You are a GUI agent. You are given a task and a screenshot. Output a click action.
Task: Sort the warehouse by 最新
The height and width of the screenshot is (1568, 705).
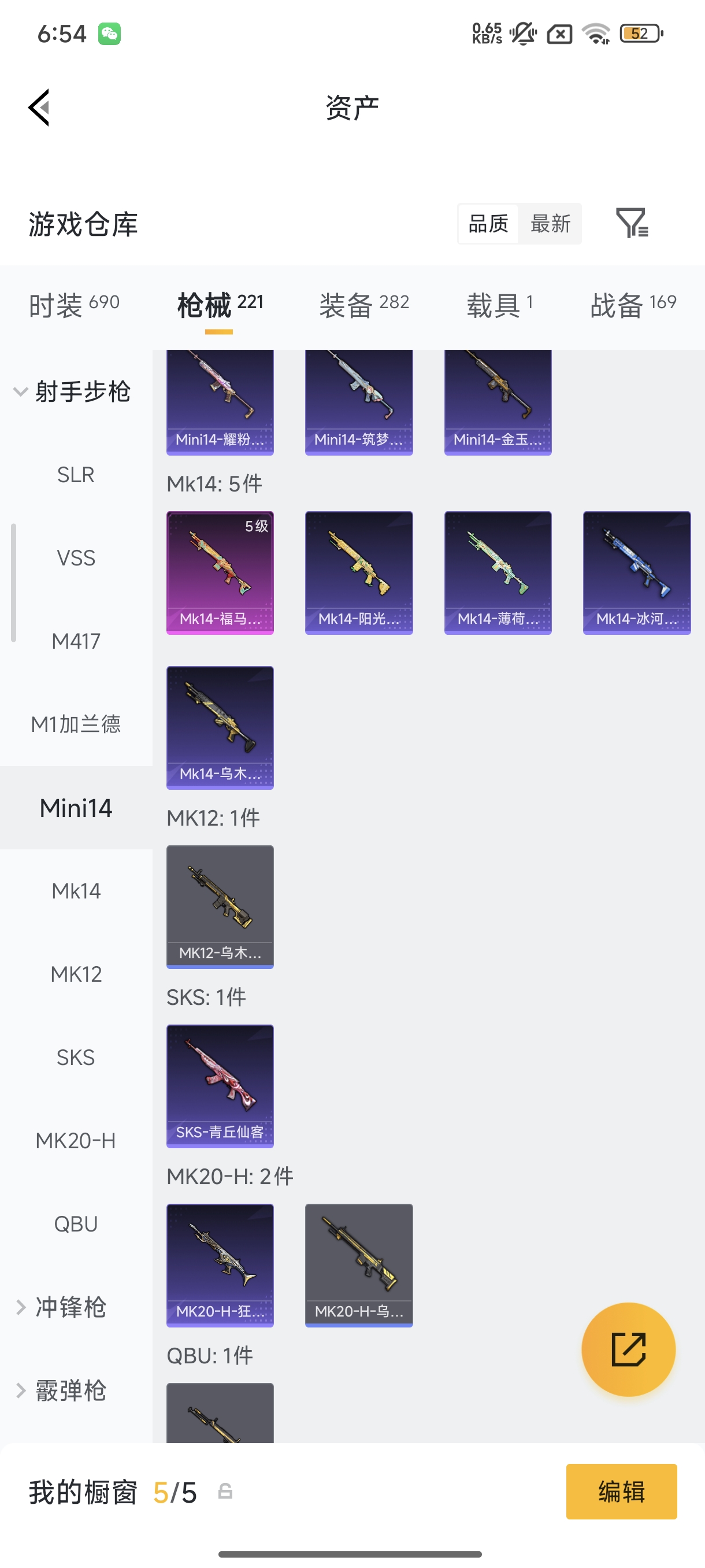pos(550,223)
